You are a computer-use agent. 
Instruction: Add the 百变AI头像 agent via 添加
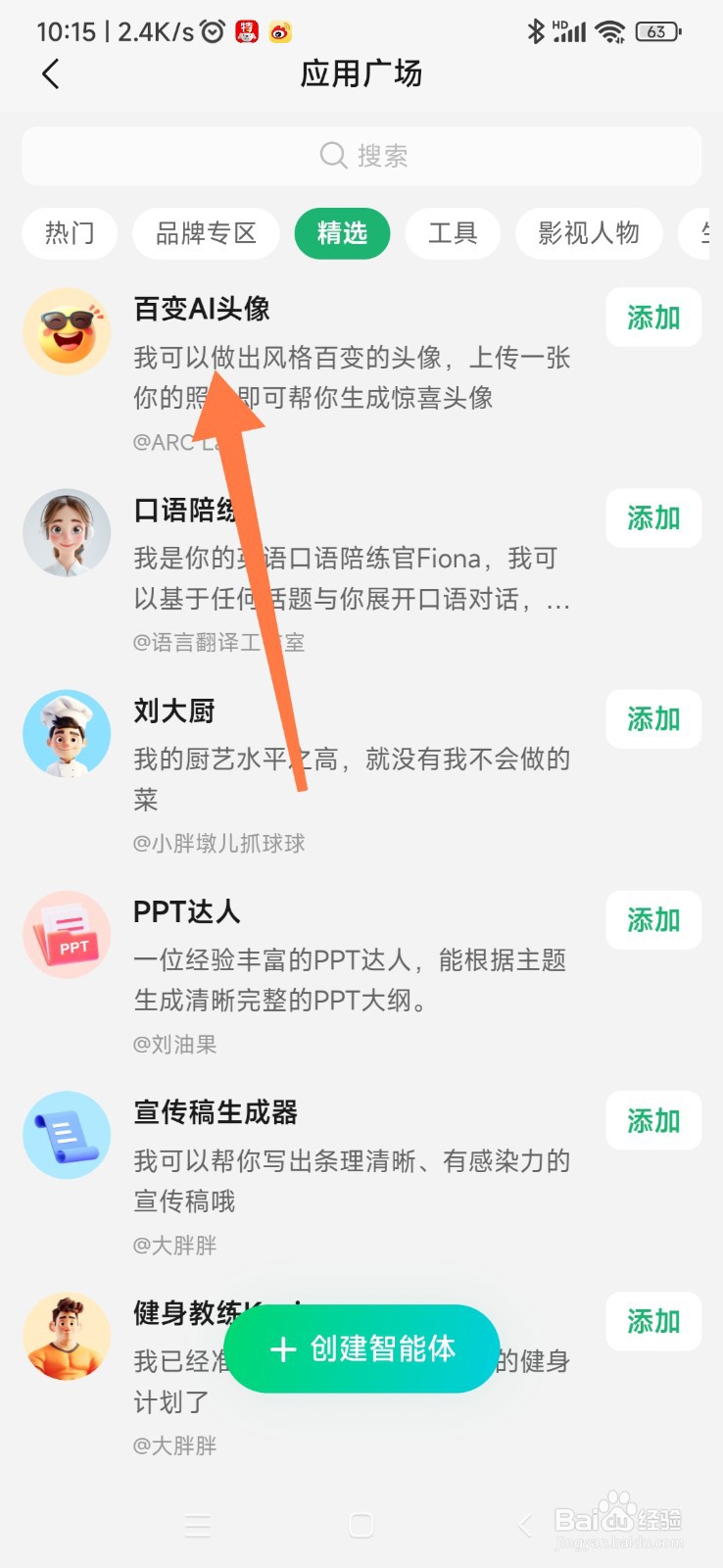click(x=652, y=317)
